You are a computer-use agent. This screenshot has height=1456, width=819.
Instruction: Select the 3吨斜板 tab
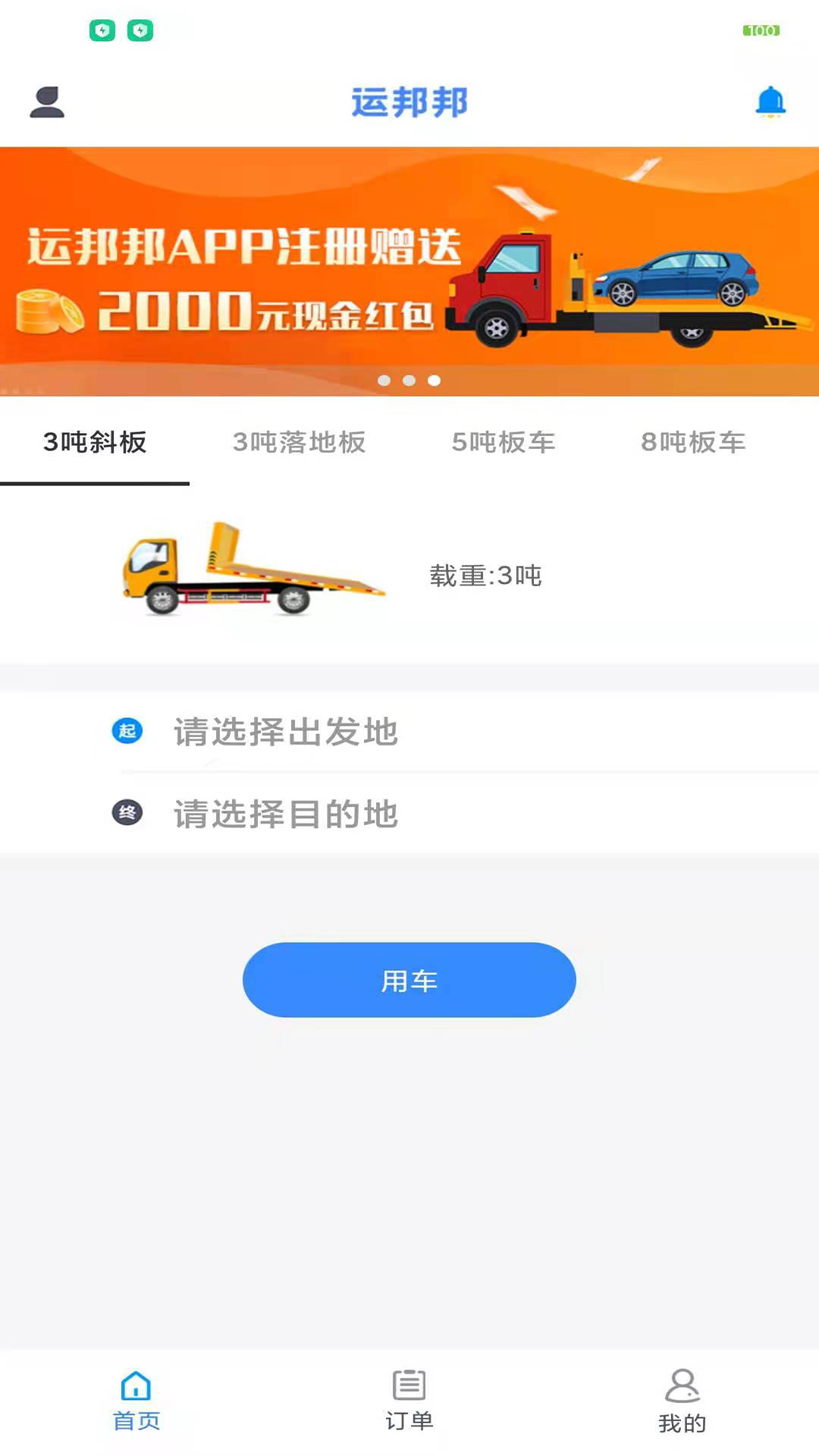[95, 442]
